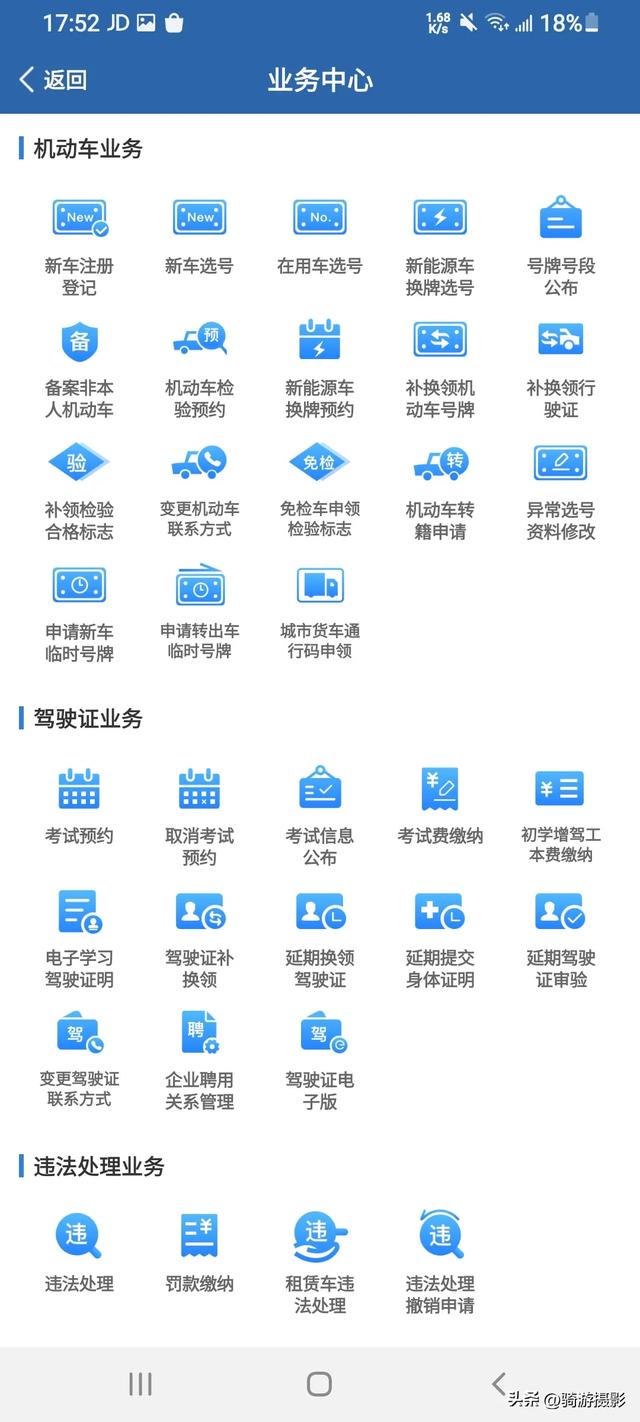Open 免检车申领检验标志
Viewport: 640px width, 1422px height.
click(x=320, y=490)
